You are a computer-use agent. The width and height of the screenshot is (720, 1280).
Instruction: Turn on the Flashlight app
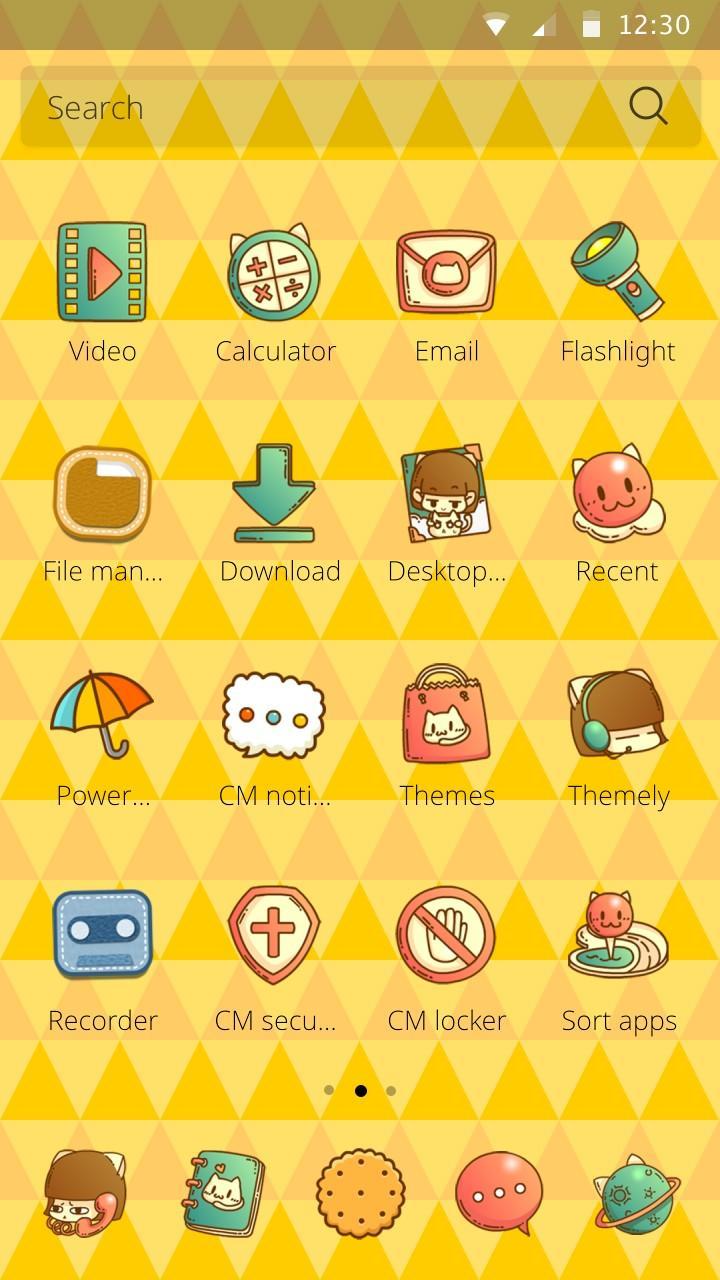click(x=618, y=270)
